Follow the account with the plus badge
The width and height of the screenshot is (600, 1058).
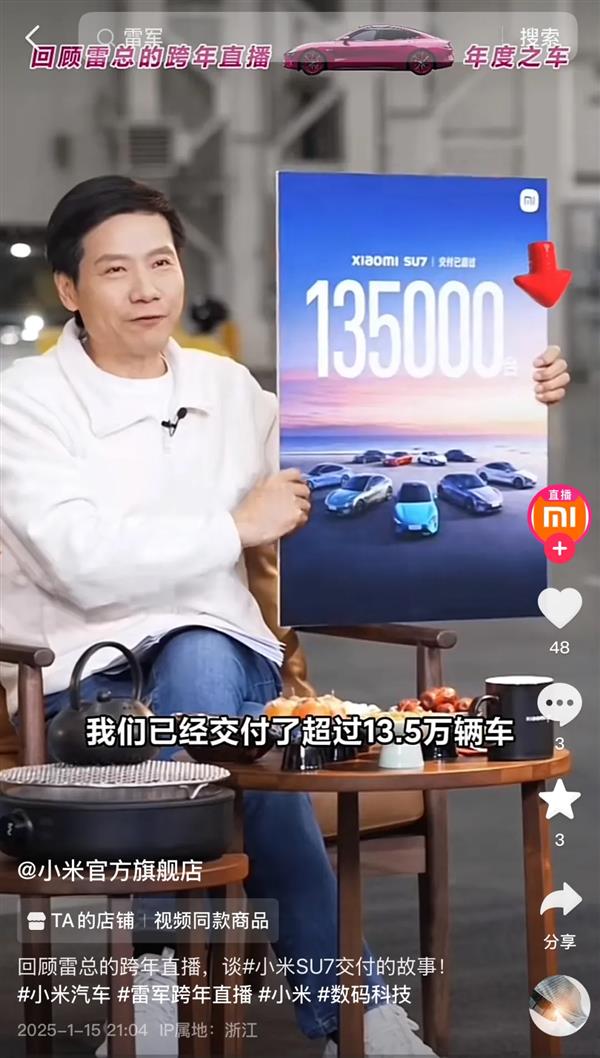pyautogui.click(x=559, y=548)
